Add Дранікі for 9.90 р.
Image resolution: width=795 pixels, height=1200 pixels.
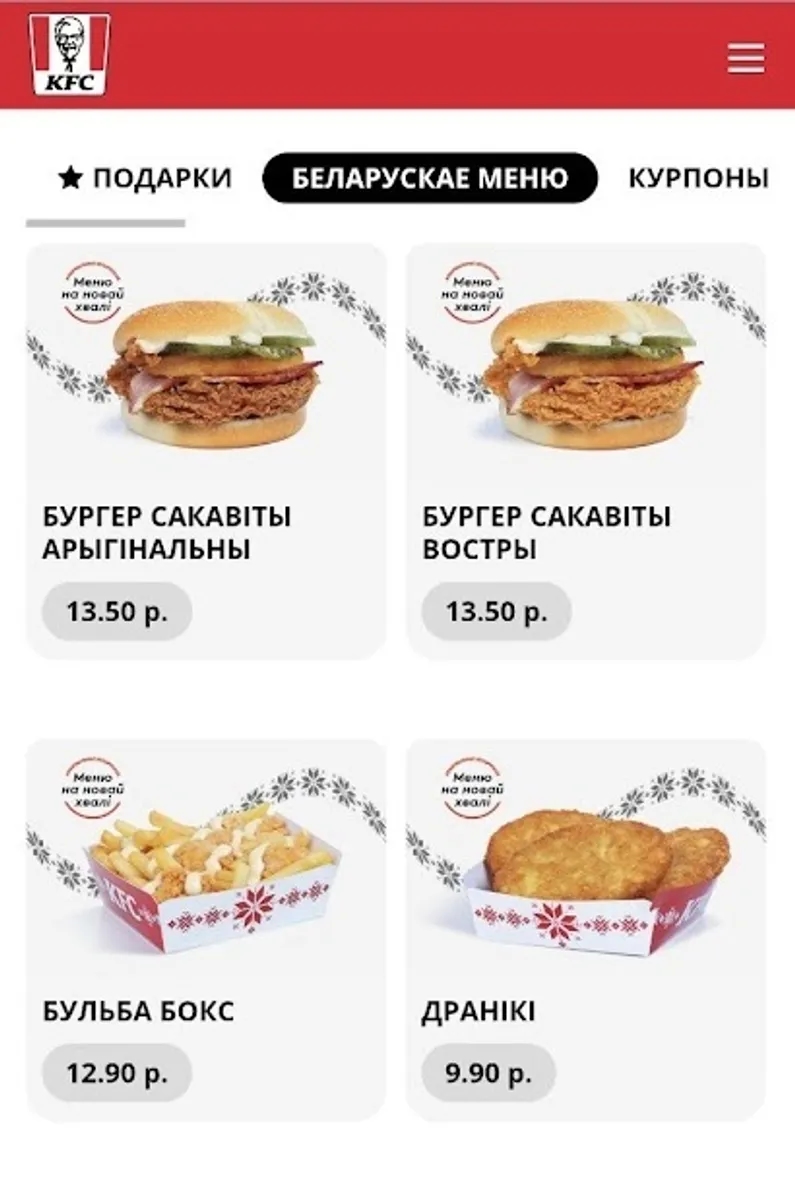pyautogui.click(x=488, y=1073)
